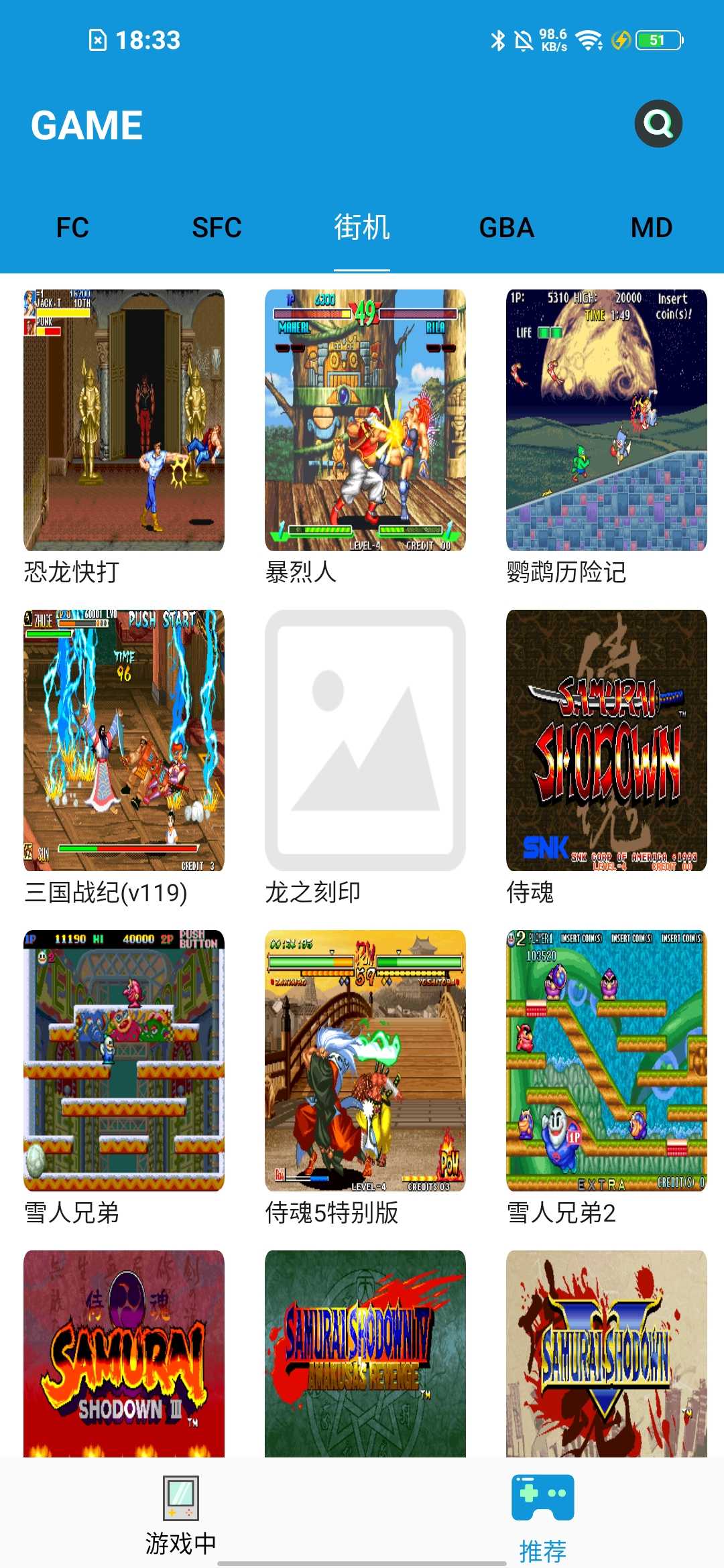Select the 街机 tab

point(362,228)
